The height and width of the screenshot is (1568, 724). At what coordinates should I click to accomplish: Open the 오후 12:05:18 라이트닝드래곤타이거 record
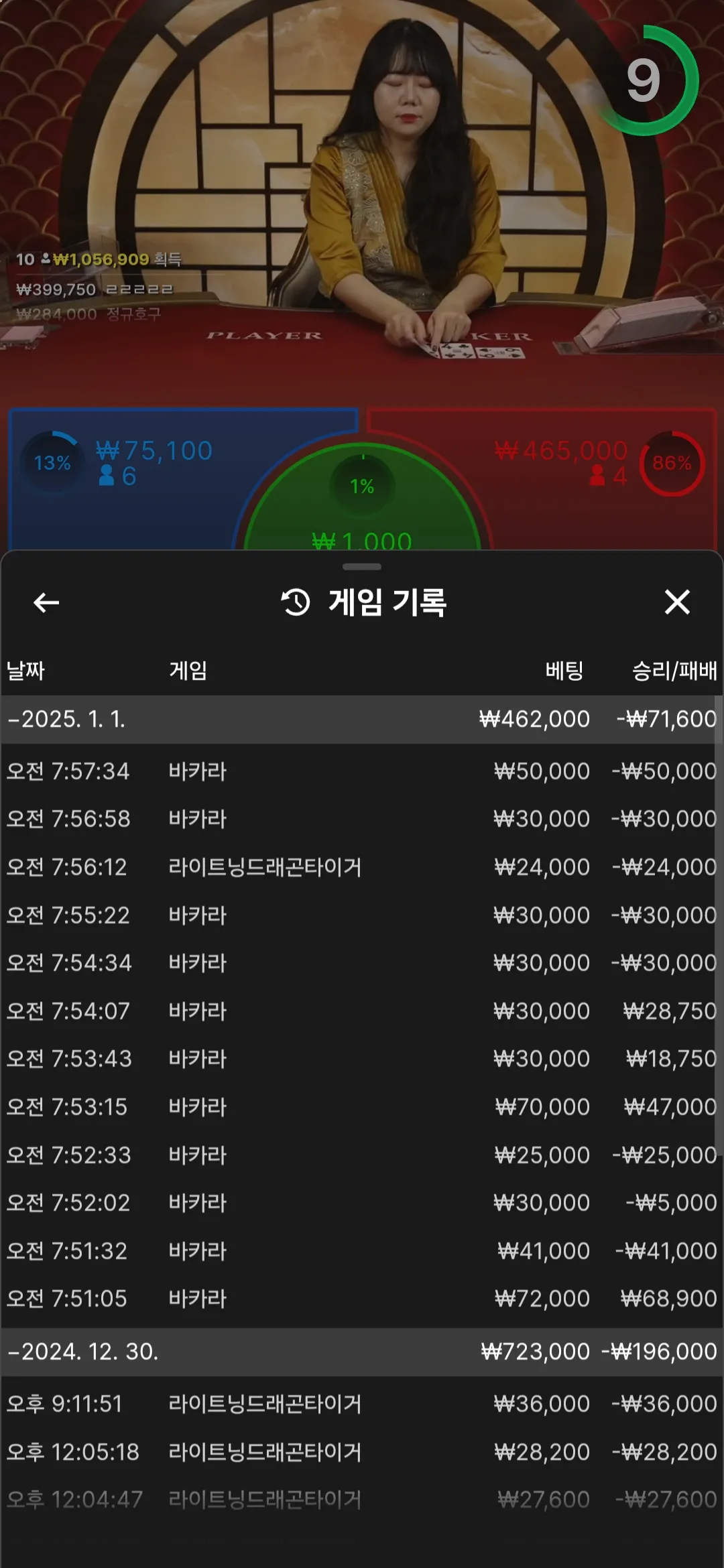(x=362, y=1452)
